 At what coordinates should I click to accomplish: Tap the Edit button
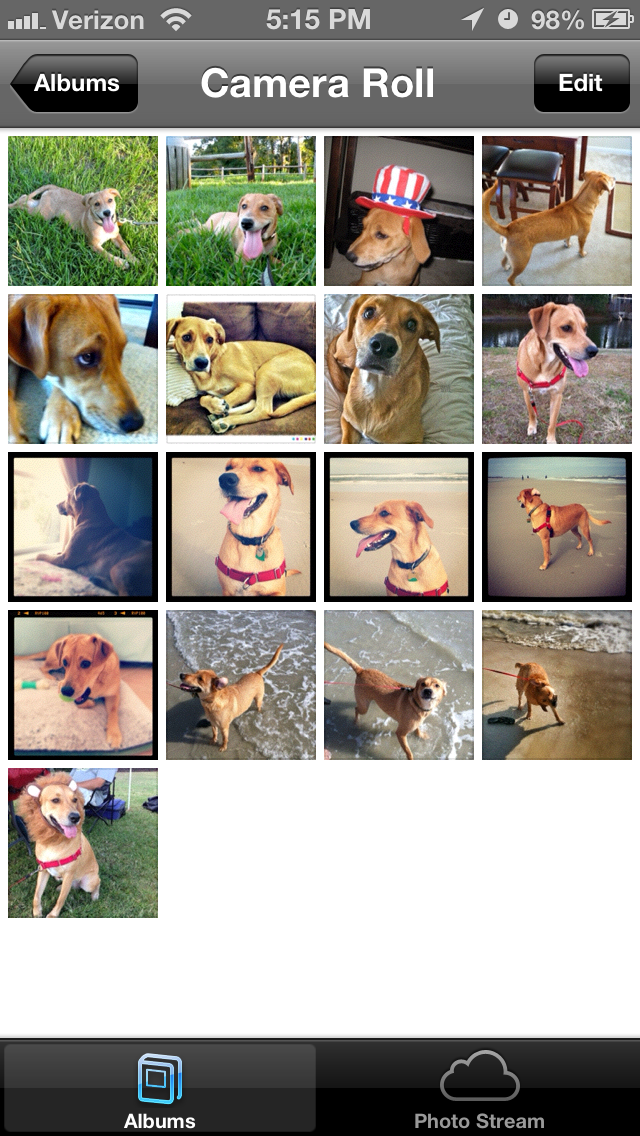click(x=580, y=83)
